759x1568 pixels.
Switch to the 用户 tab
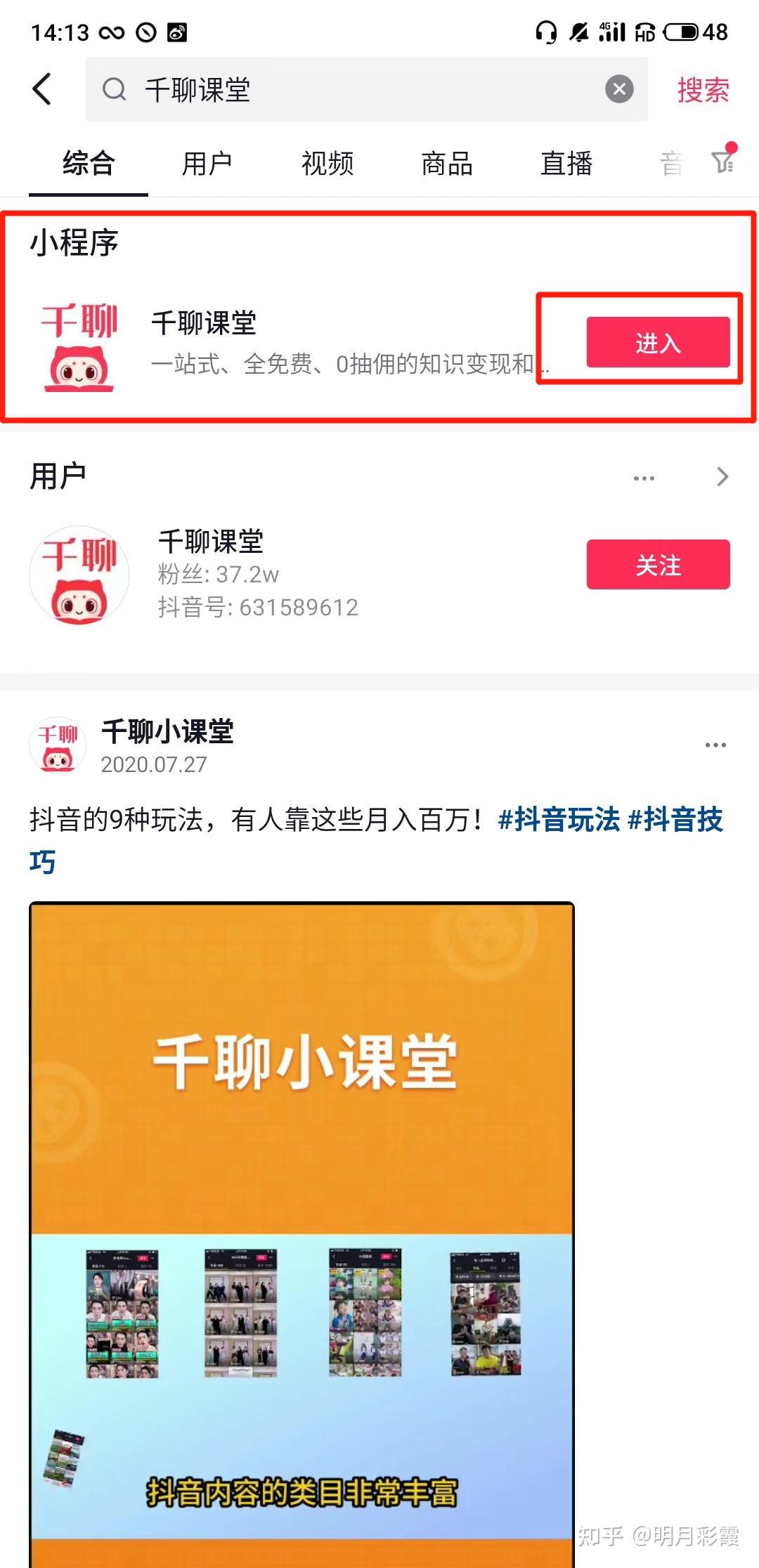[207, 164]
